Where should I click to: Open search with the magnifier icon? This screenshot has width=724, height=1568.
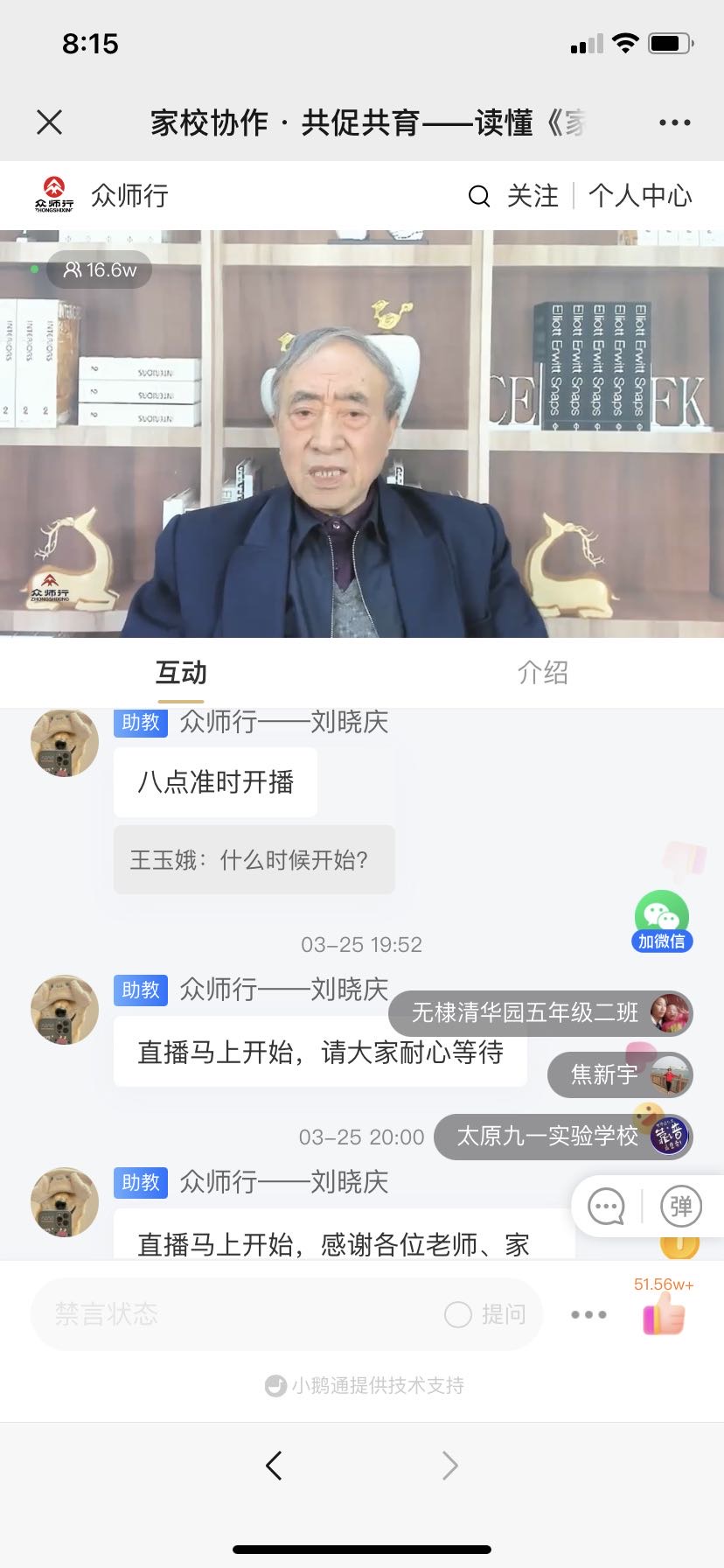477,196
